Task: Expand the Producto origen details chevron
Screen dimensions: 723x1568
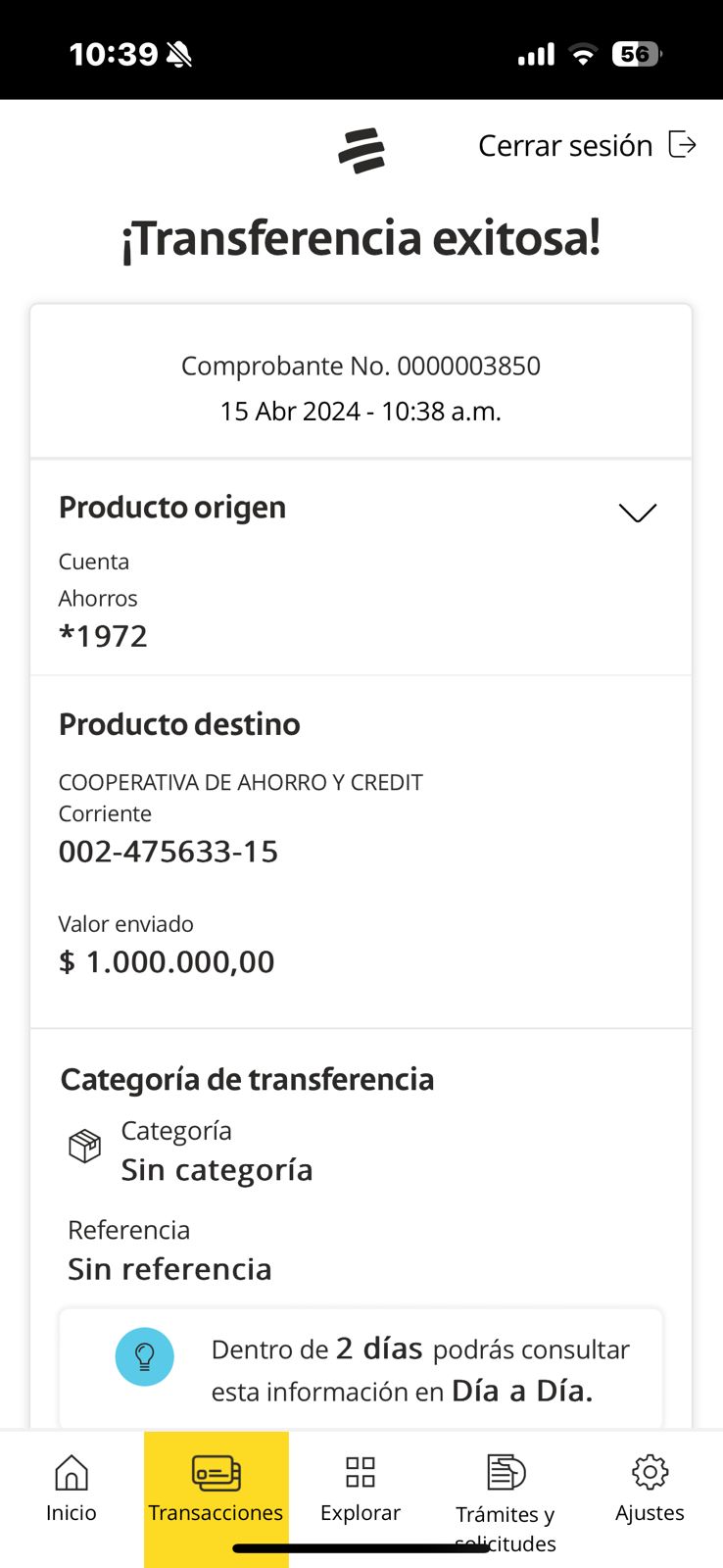Action: tap(637, 513)
